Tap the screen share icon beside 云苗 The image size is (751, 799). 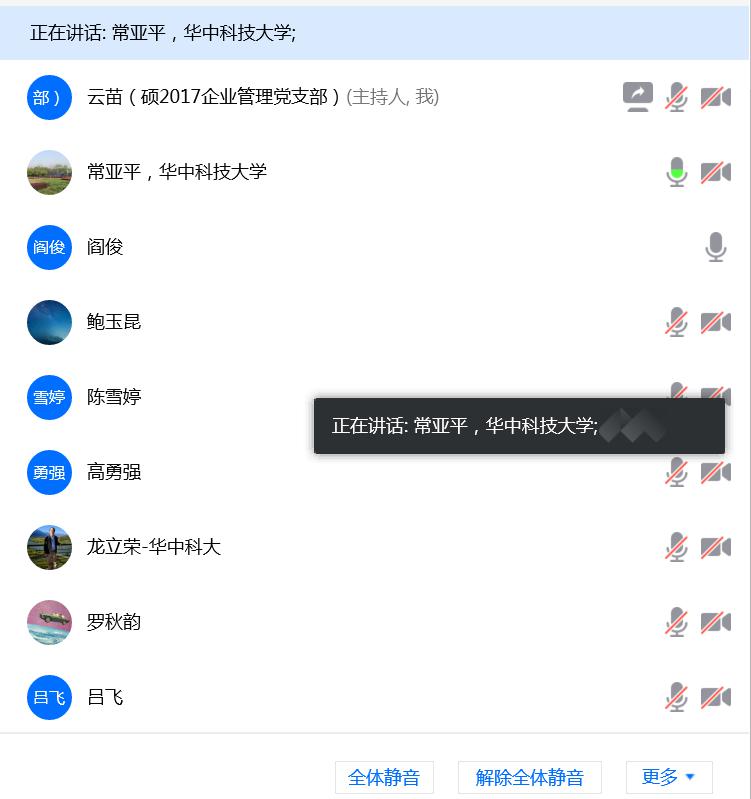pyautogui.click(x=637, y=96)
